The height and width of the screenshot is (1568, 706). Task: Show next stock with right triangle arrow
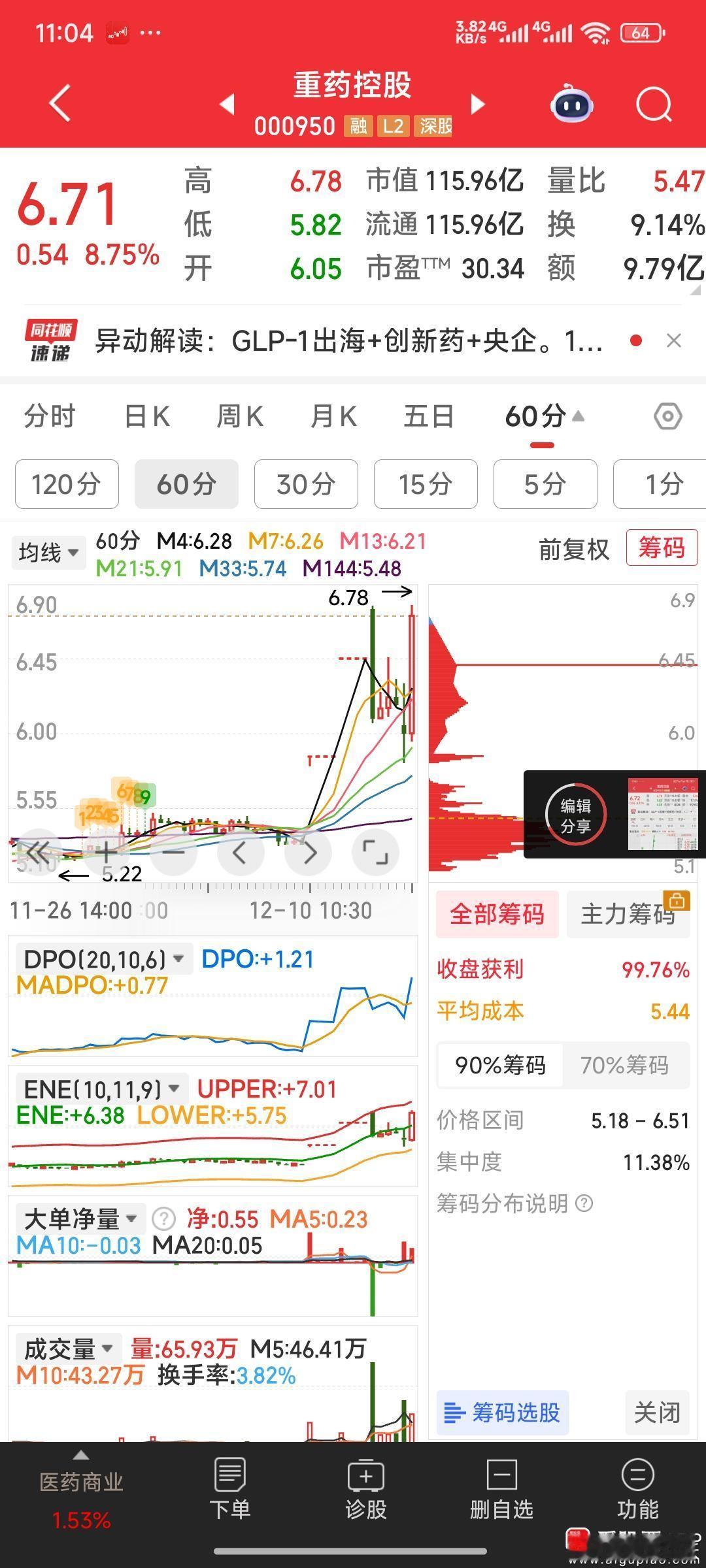479,105
